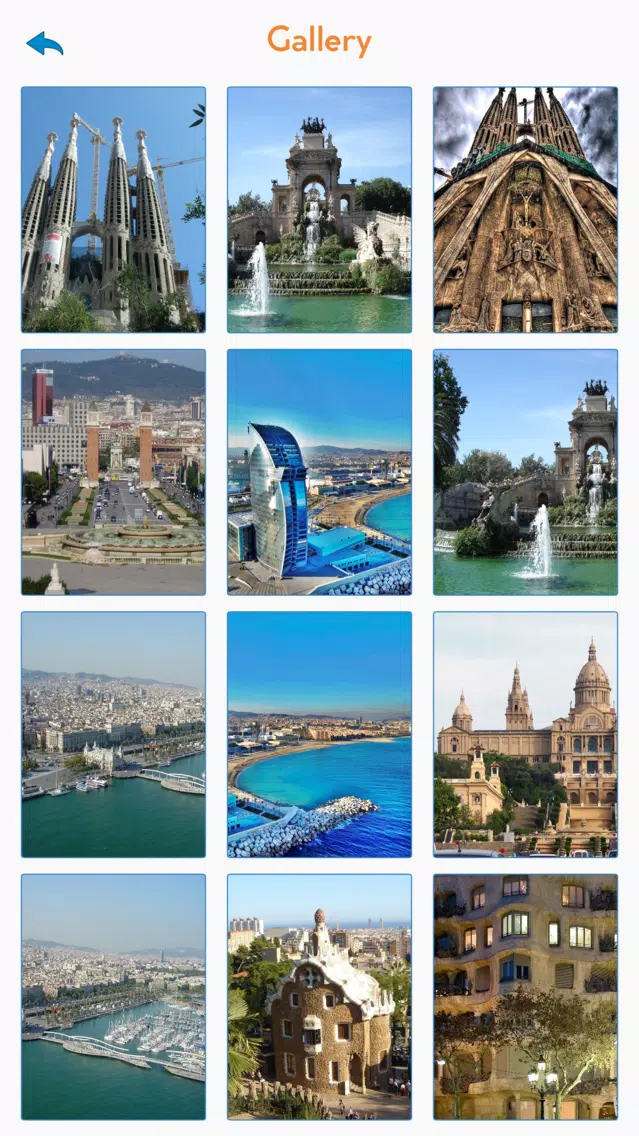The height and width of the screenshot is (1136, 639).
Task: View the turquoise beach and breakwater photo
Action: click(320, 734)
